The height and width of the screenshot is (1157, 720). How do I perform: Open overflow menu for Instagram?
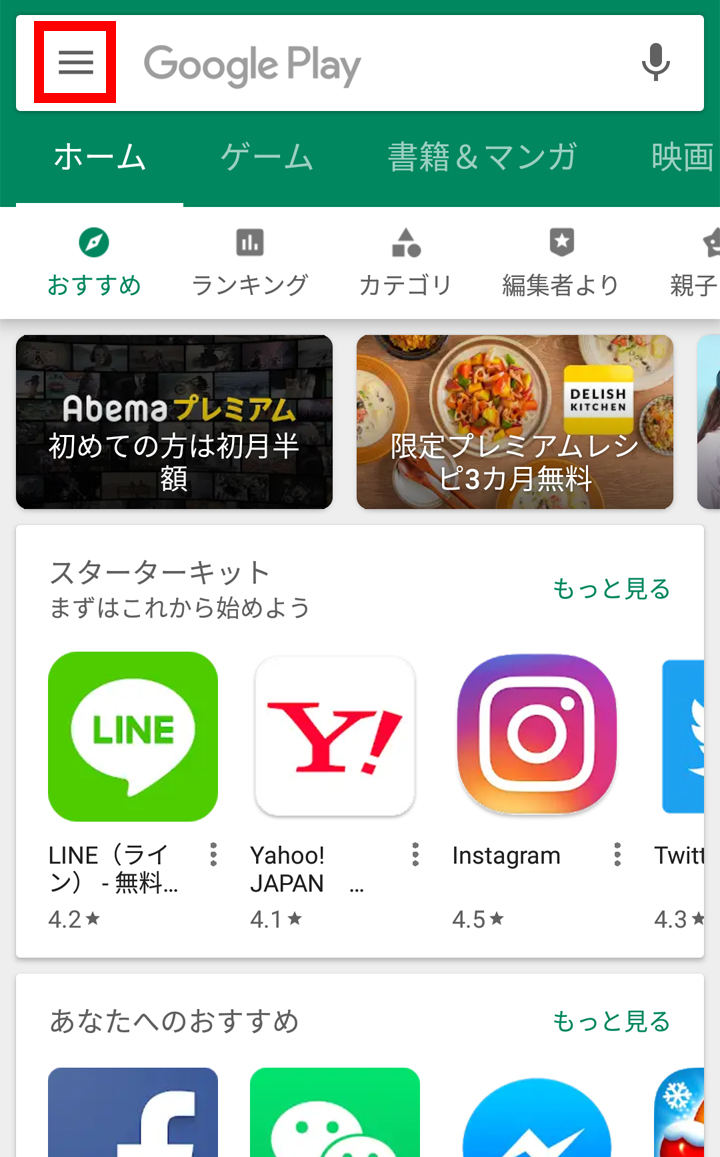point(617,855)
